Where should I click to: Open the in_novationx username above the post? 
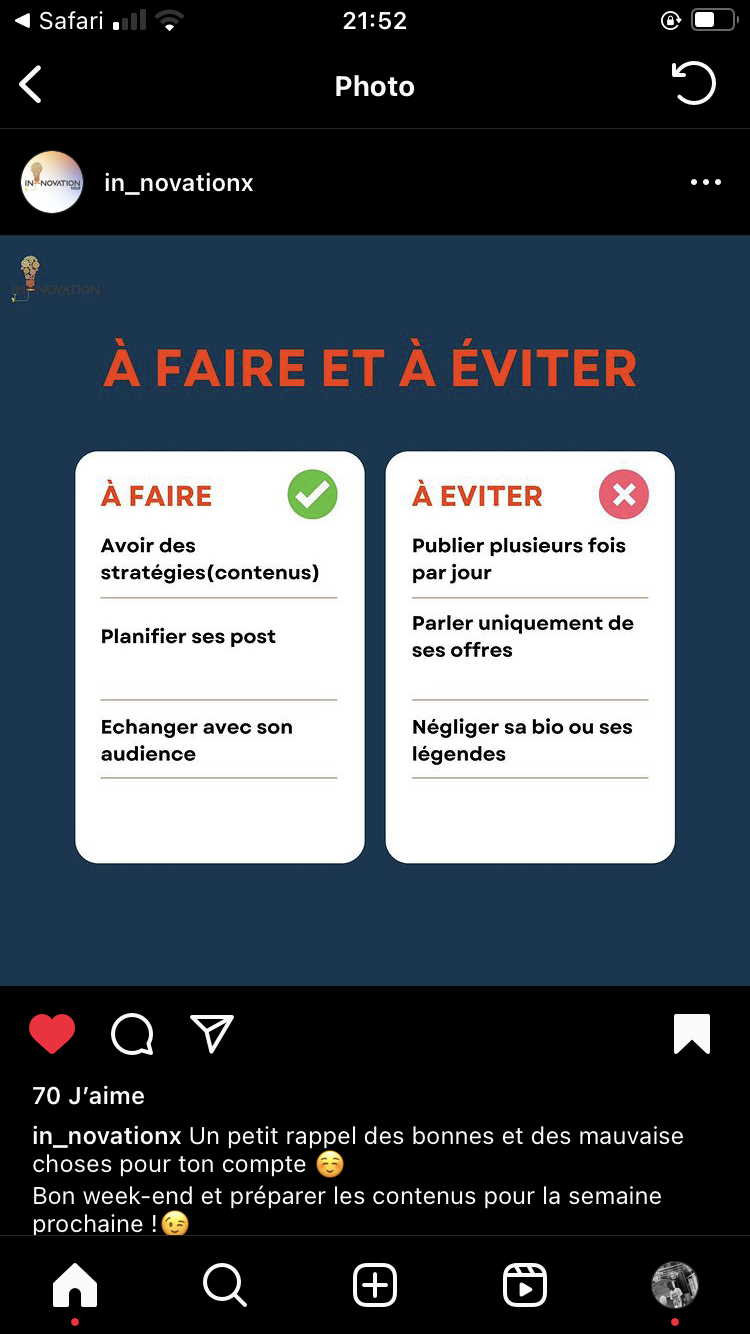click(179, 183)
